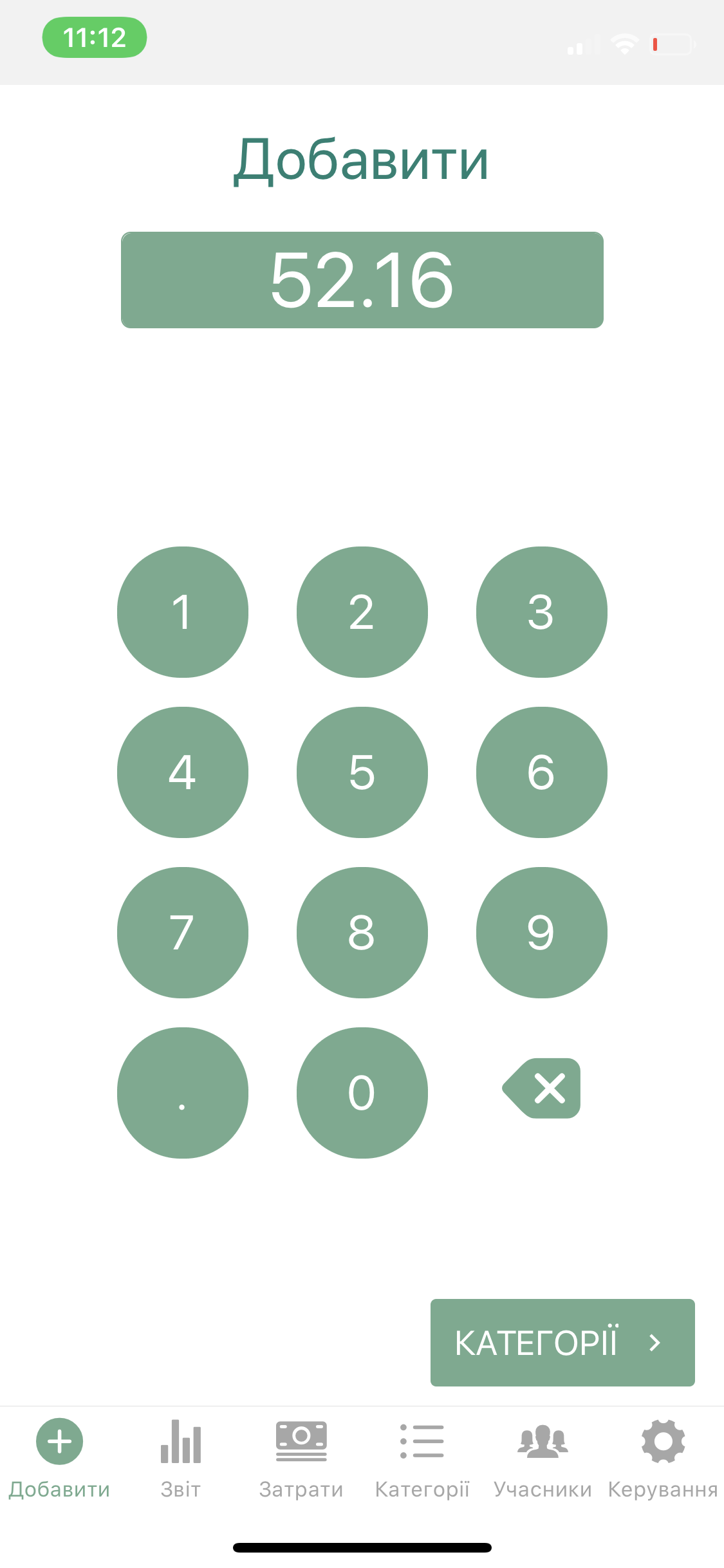
Task: Insert a decimal point
Action: tap(183, 1092)
